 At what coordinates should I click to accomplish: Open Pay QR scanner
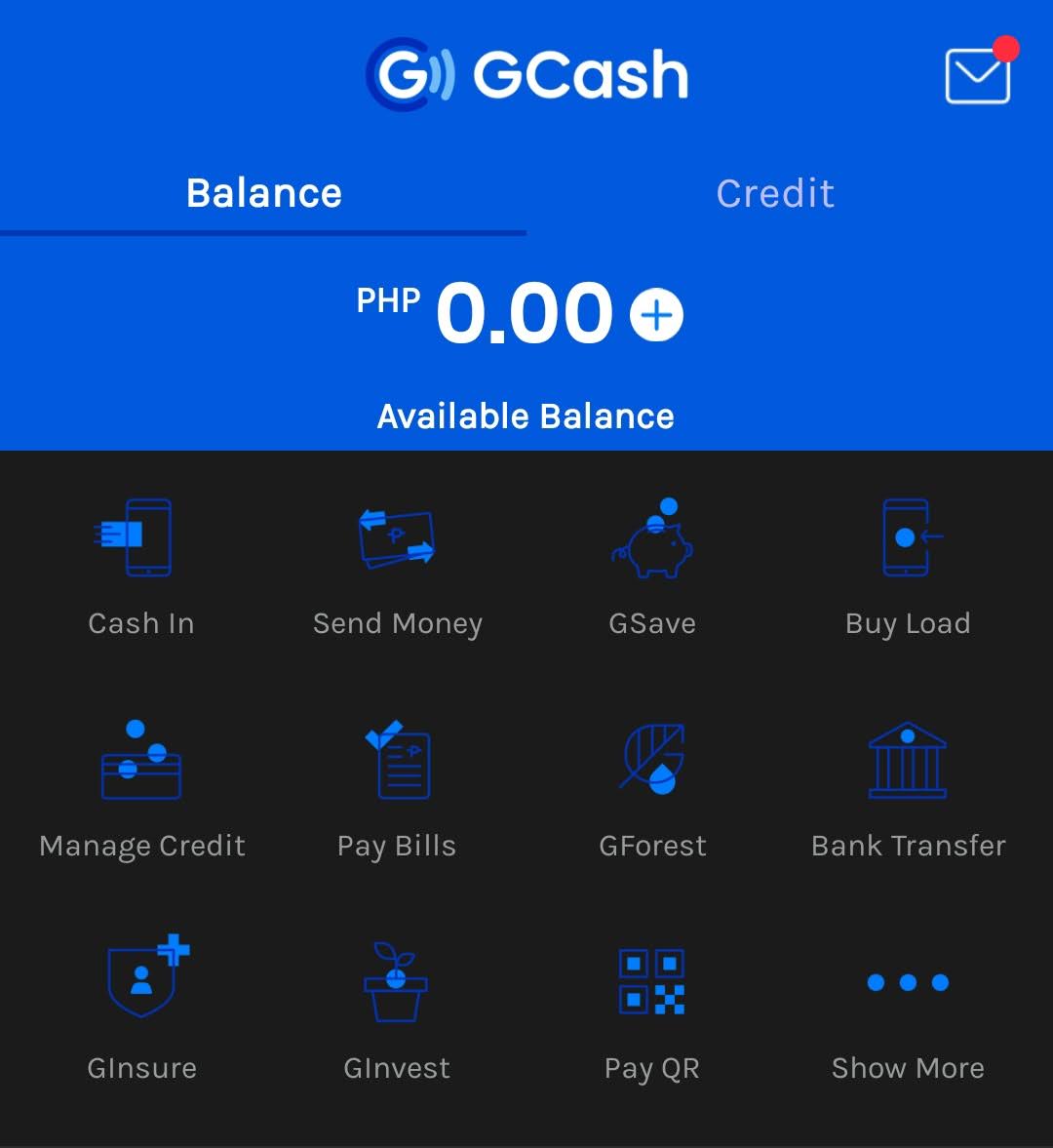tap(652, 1009)
